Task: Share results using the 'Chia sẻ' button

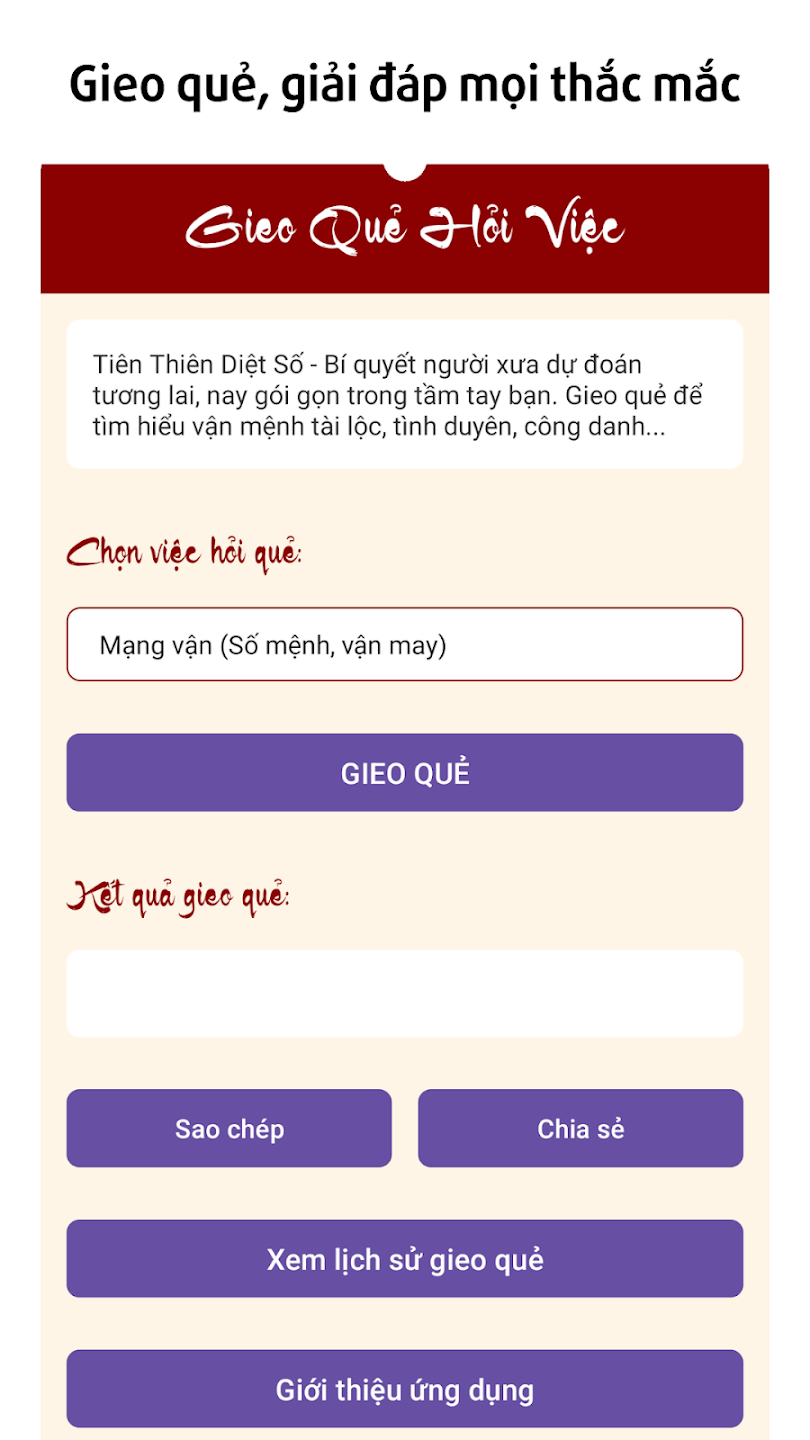Action: point(580,1128)
